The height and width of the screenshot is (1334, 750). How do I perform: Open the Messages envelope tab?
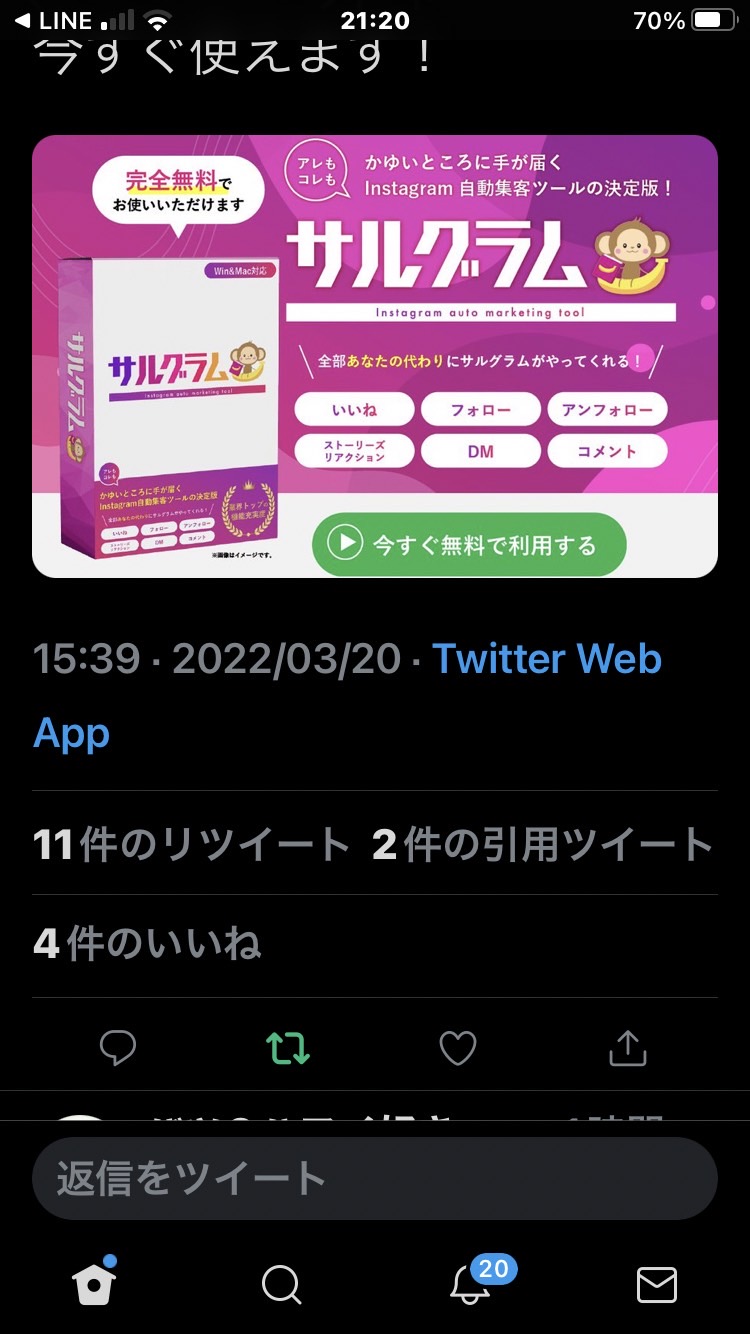[657, 1285]
